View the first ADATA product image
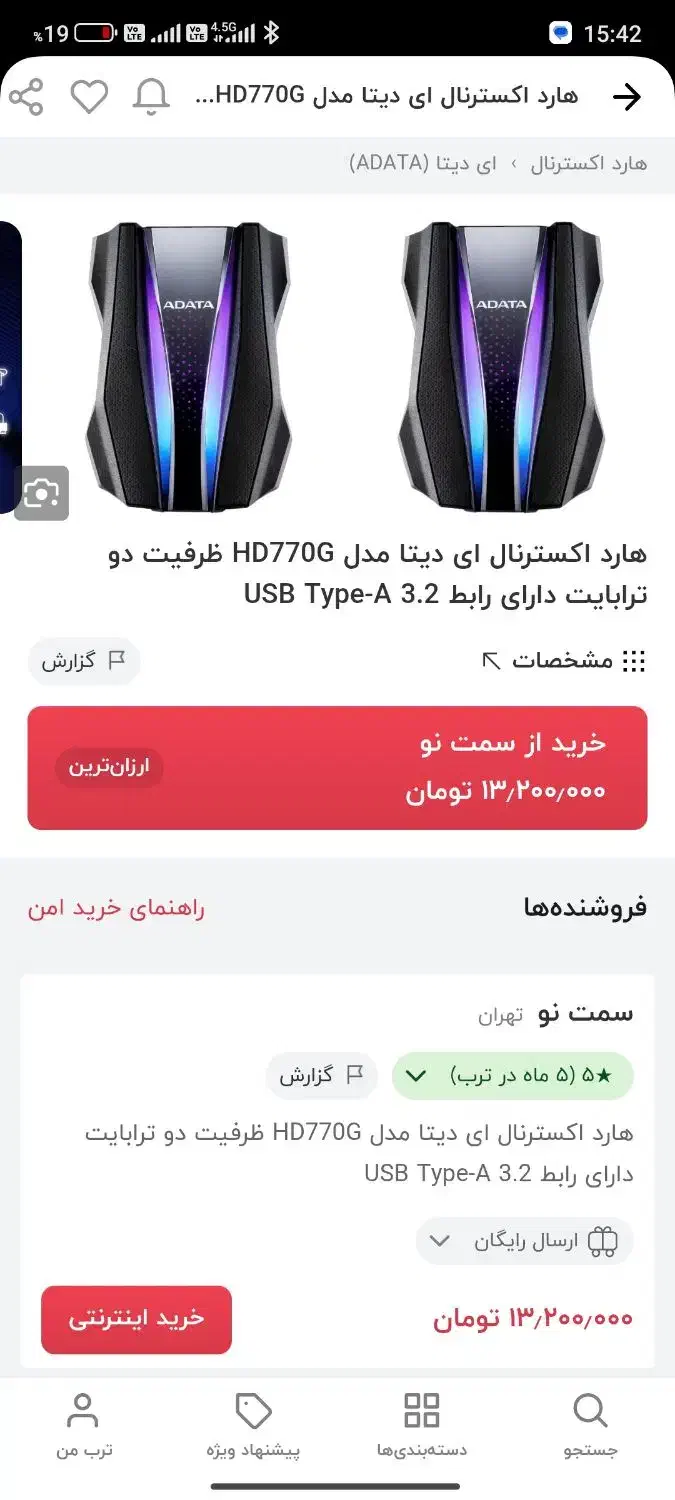This screenshot has width=675, height=1500. tap(501, 365)
